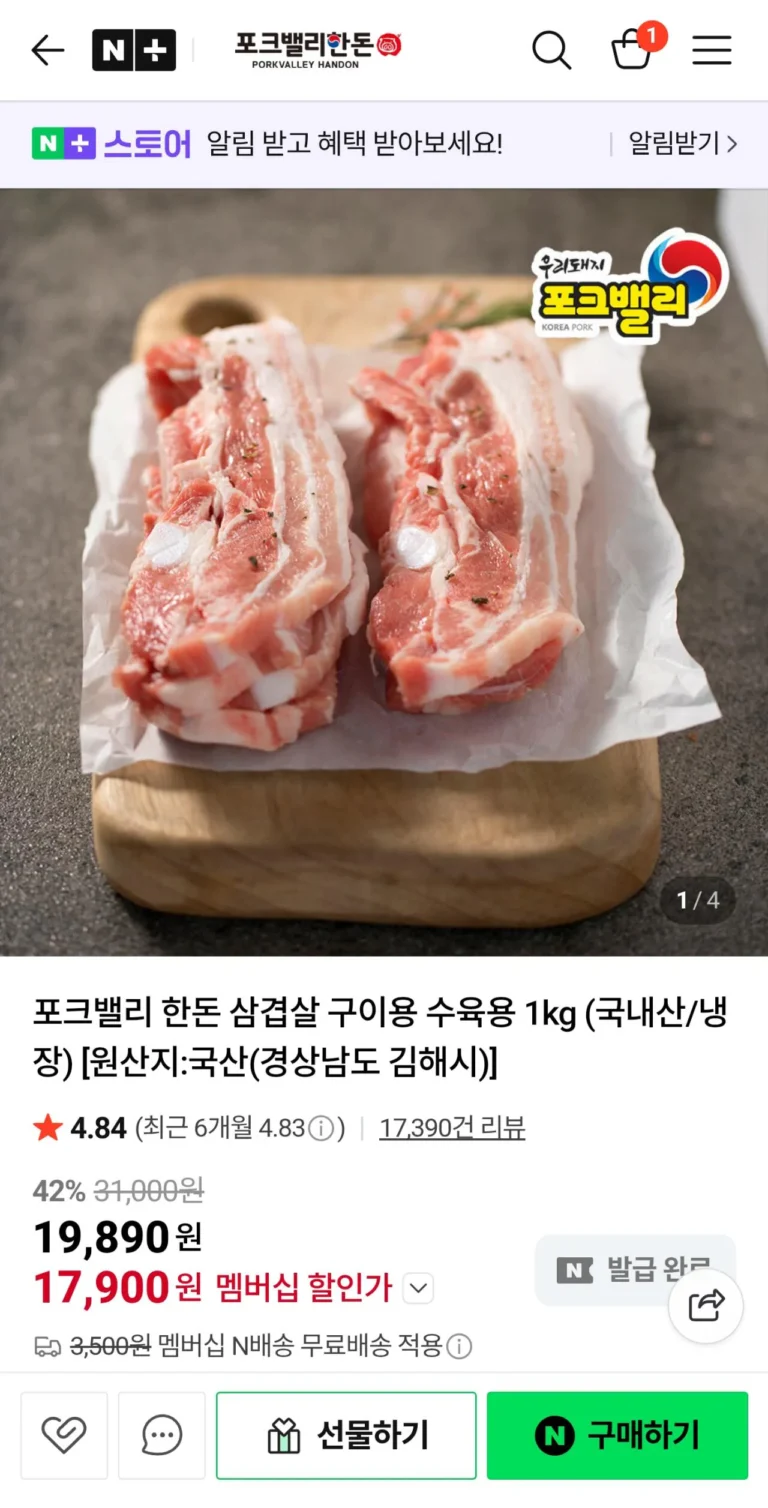Open the search magnifier
The width and height of the screenshot is (768, 1508).
pos(551,50)
